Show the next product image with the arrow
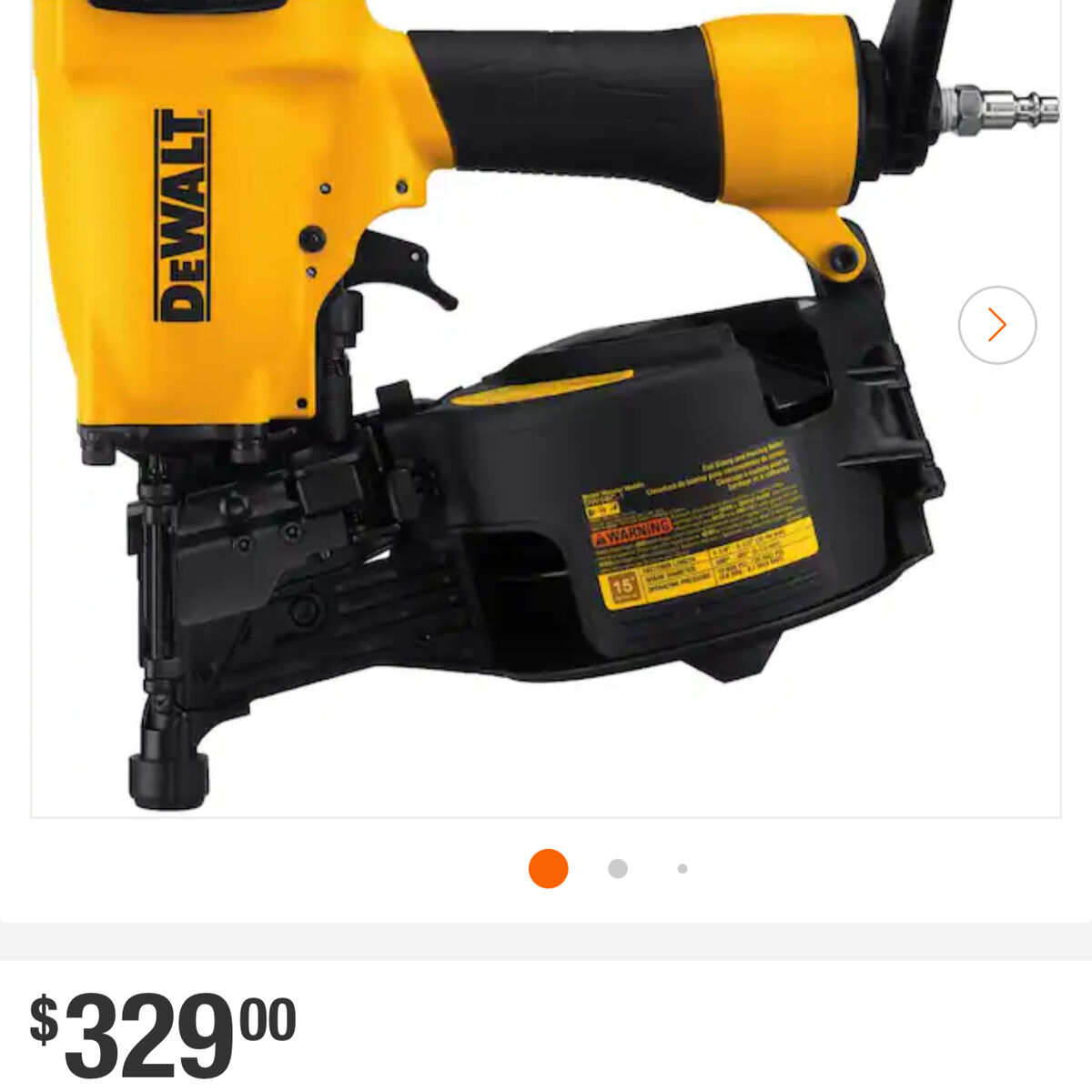 click(996, 325)
